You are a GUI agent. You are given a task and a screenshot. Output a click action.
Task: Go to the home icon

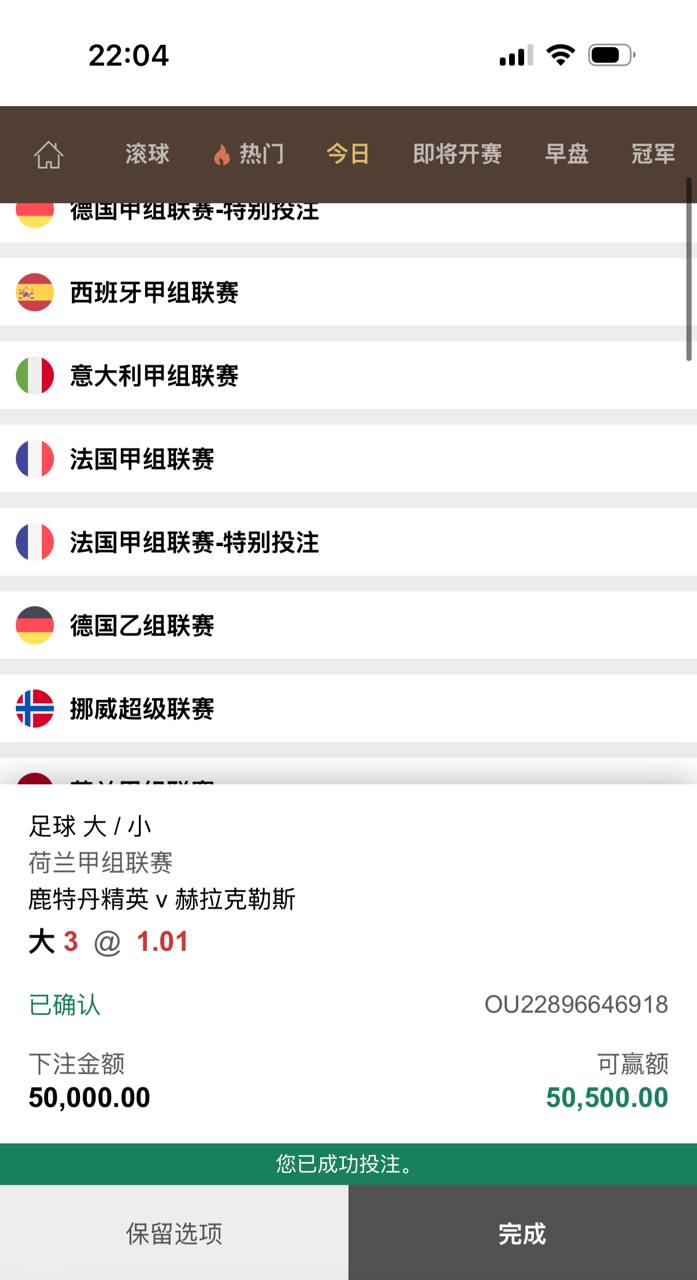point(48,155)
